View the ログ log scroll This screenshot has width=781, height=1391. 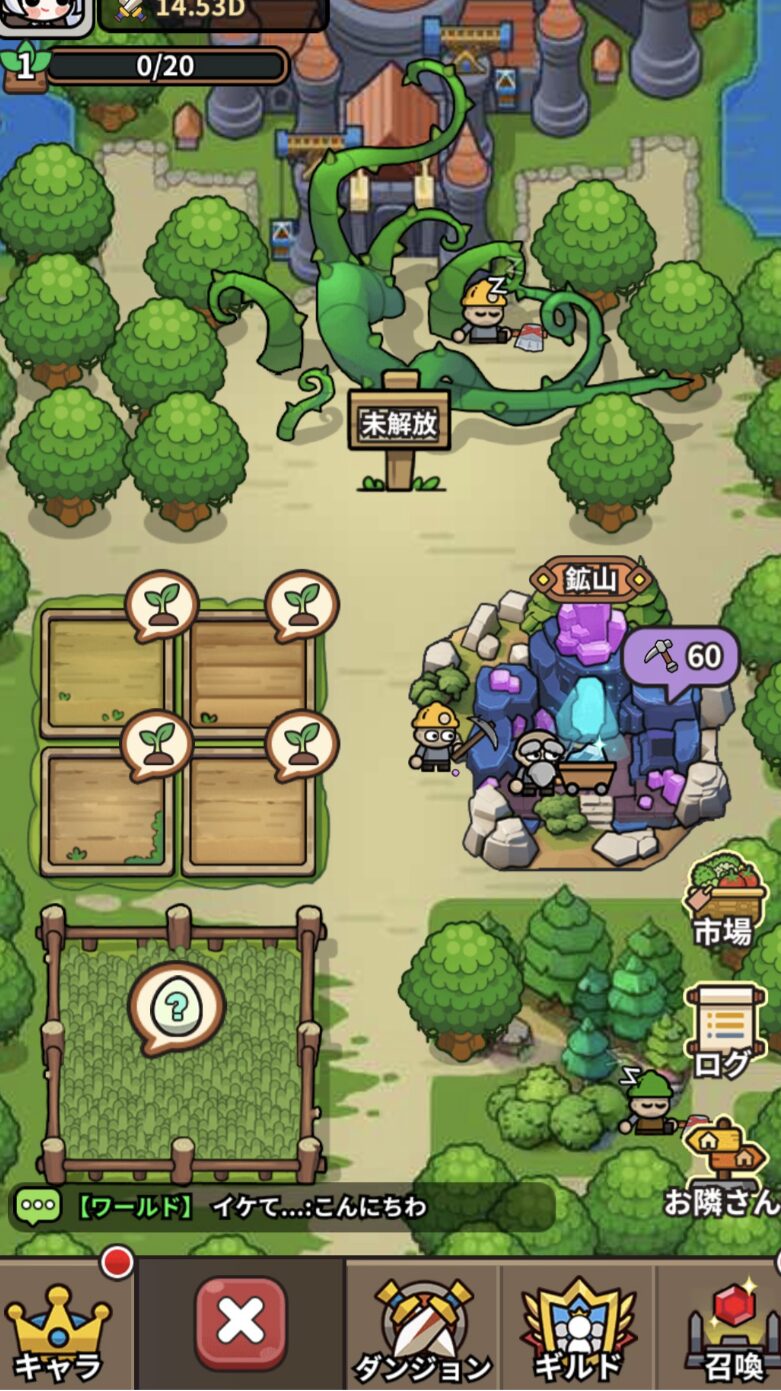pos(724,1032)
